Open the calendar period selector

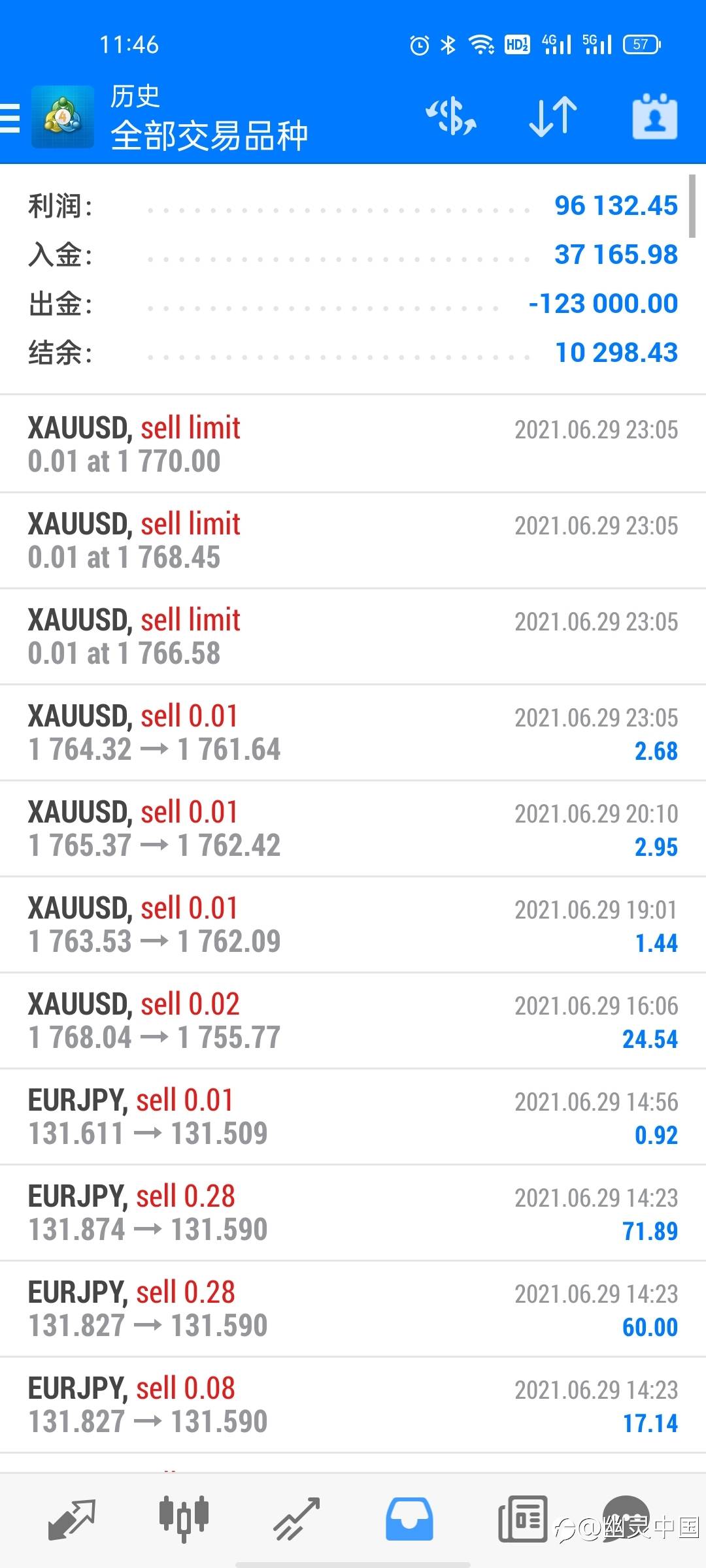point(654,117)
